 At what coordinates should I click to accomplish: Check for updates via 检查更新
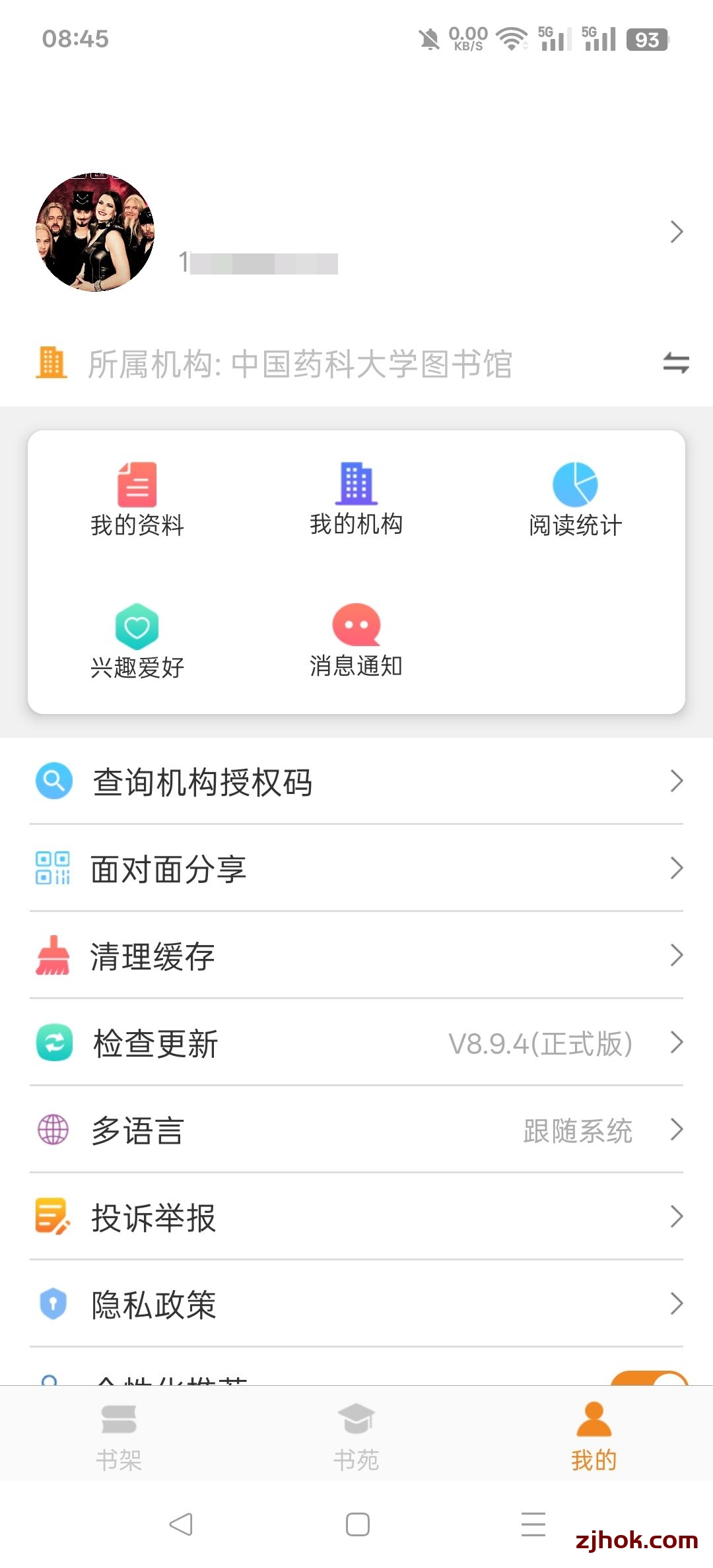tap(356, 1043)
